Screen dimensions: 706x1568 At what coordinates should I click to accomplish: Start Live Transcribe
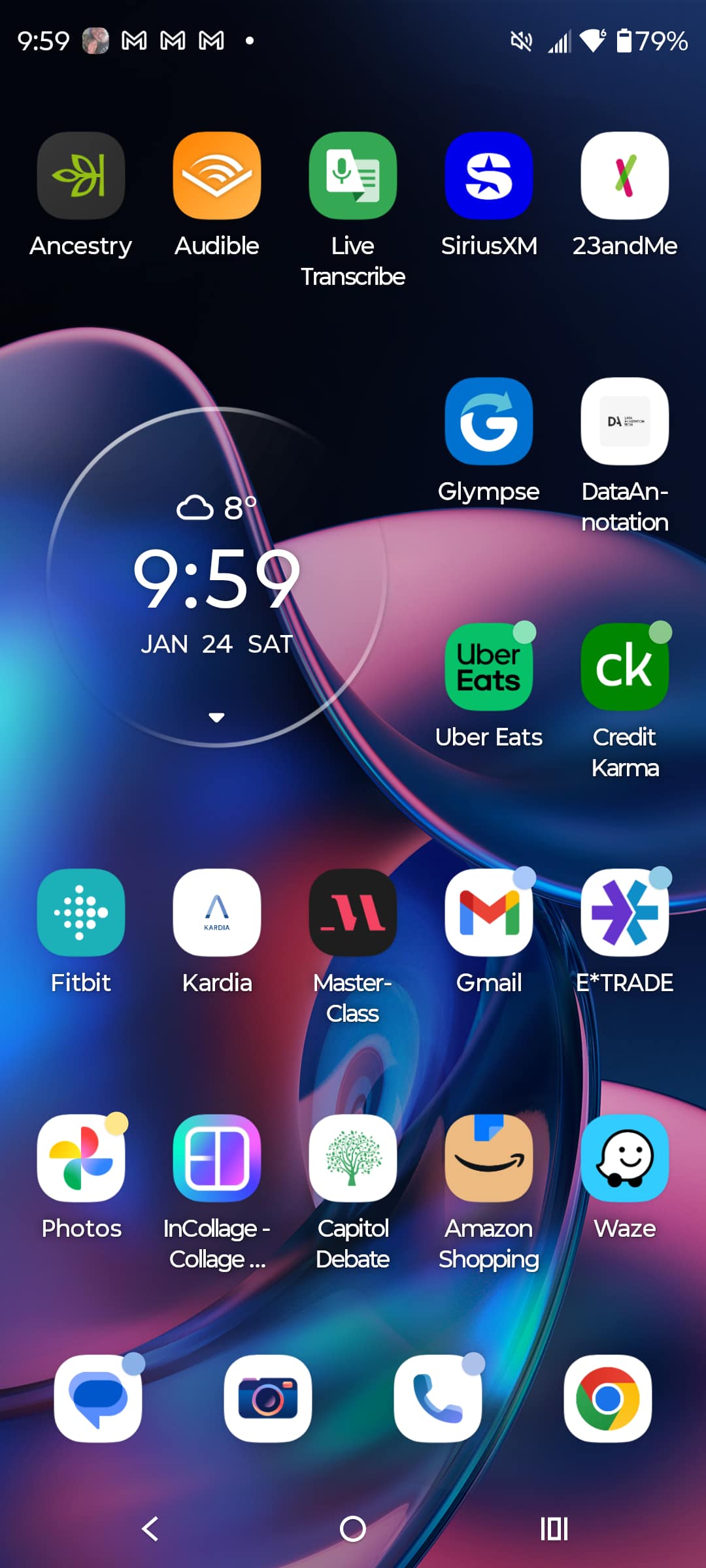pos(352,175)
